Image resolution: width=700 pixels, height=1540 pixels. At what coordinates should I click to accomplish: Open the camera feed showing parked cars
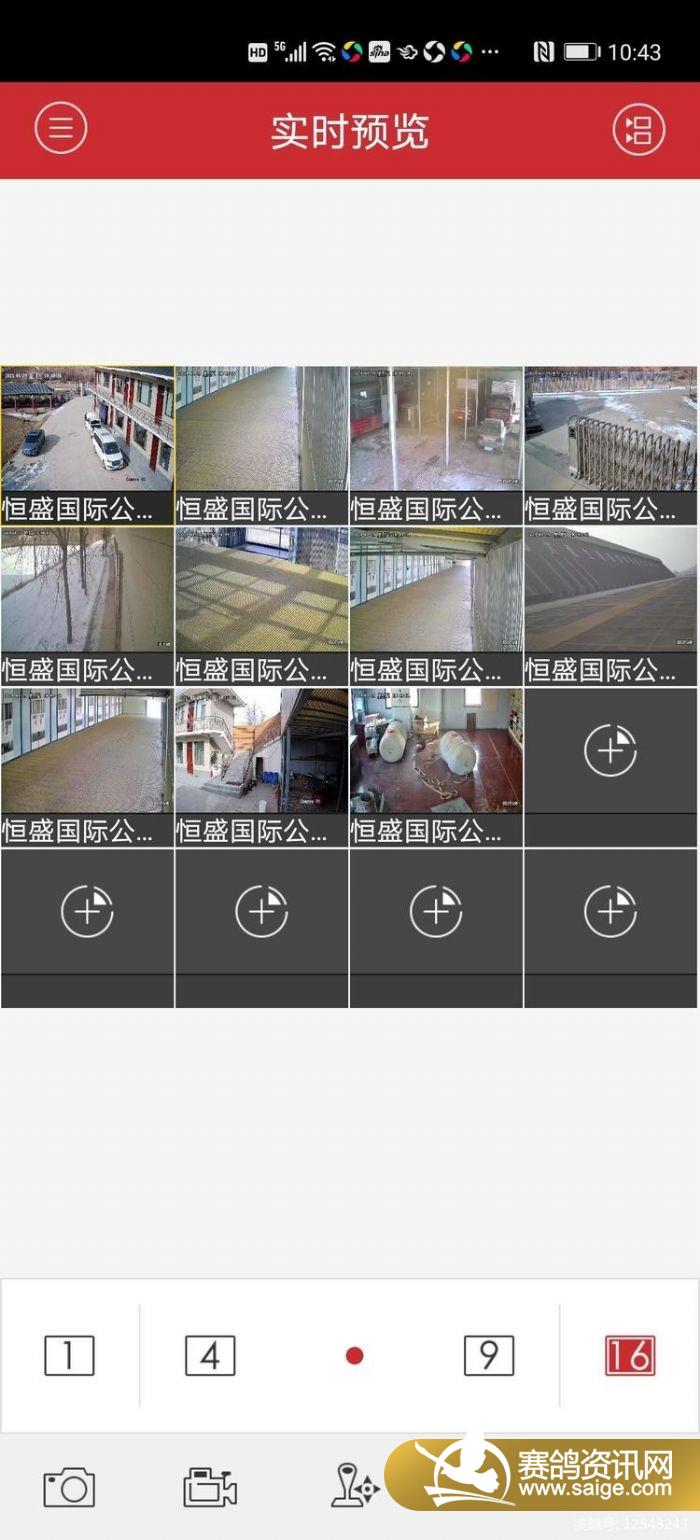point(87,430)
